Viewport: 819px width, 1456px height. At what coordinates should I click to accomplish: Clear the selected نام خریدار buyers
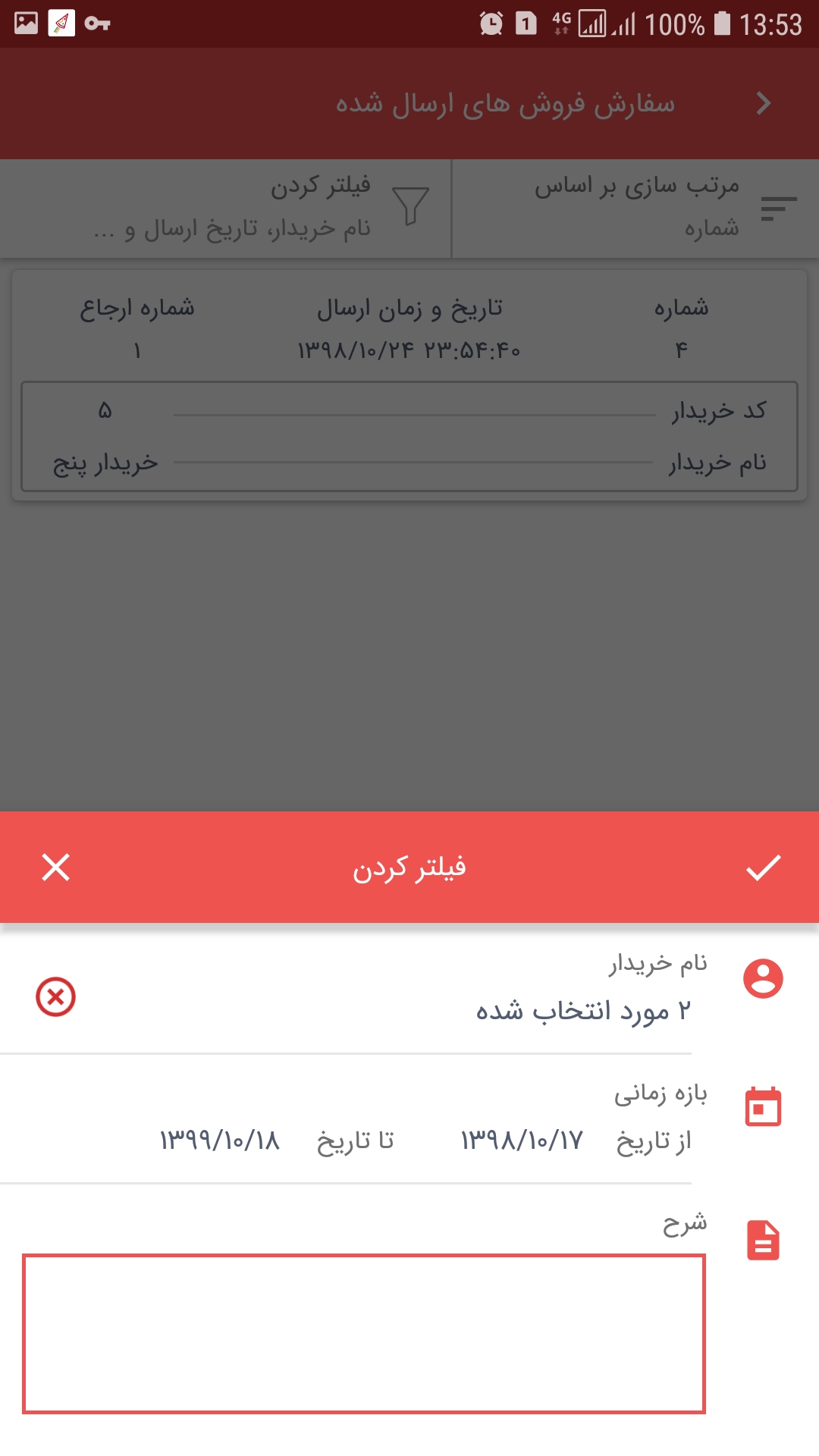tap(56, 996)
